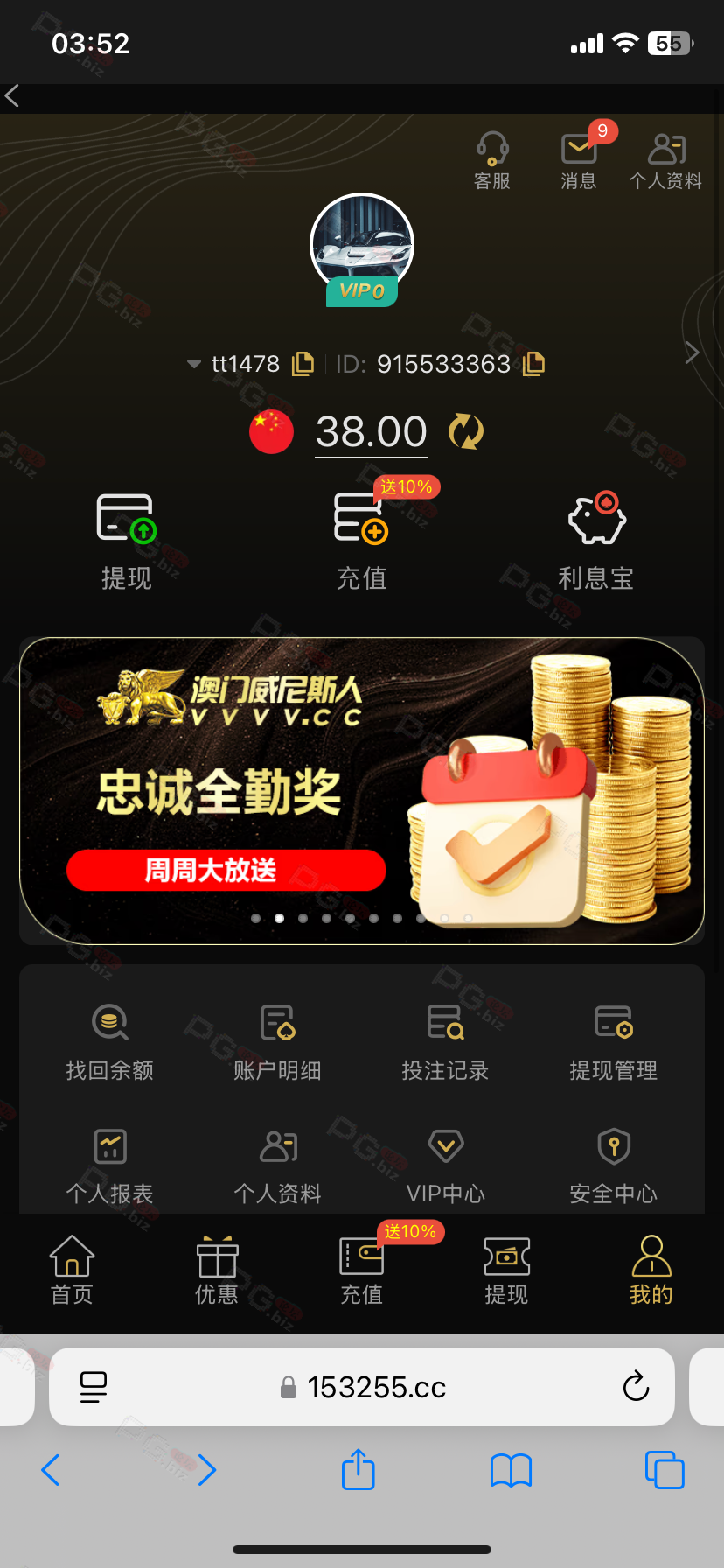This screenshot has height=1568, width=724.
Task: Open 客服 customer service
Action: point(492,160)
